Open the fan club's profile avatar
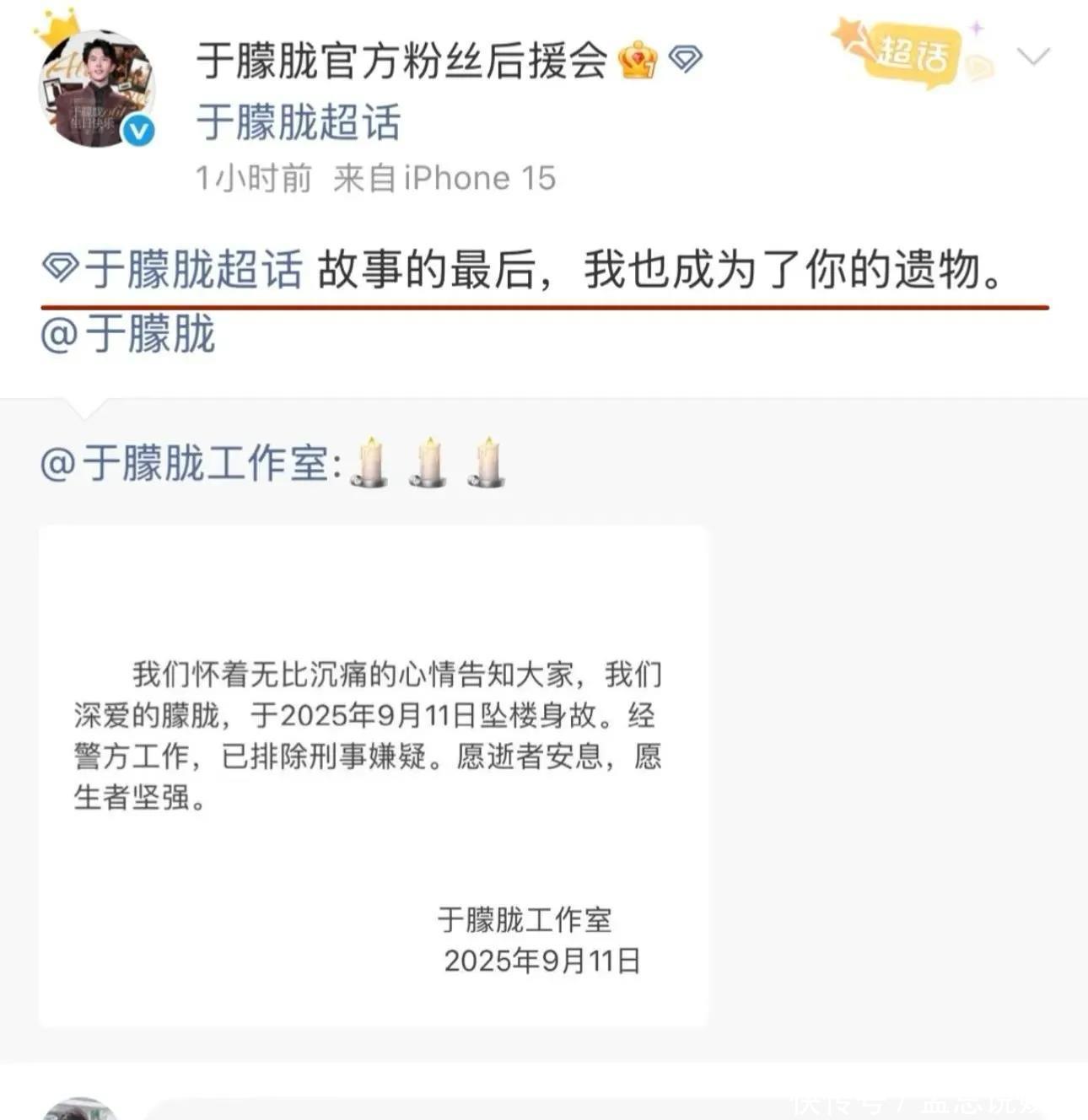The image size is (1088, 1120). tap(95, 89)
